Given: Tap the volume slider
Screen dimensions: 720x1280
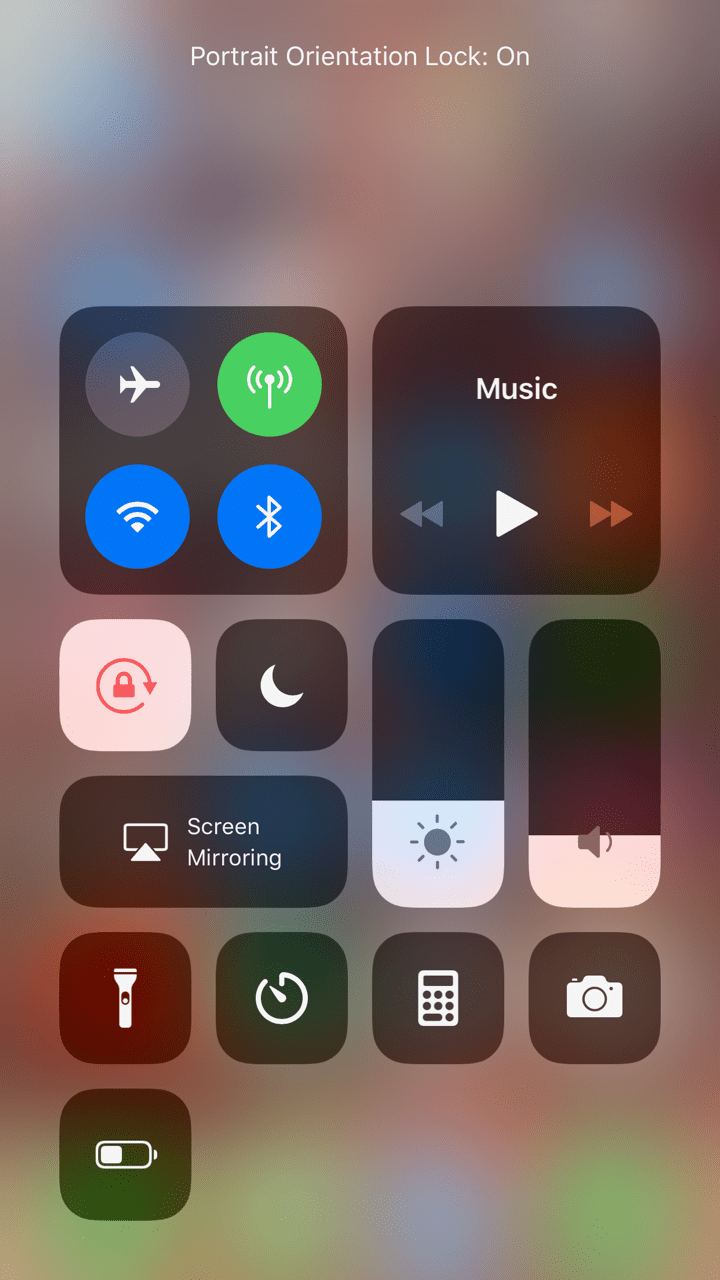Looking at the screenshot, I should tap(594, 763).
